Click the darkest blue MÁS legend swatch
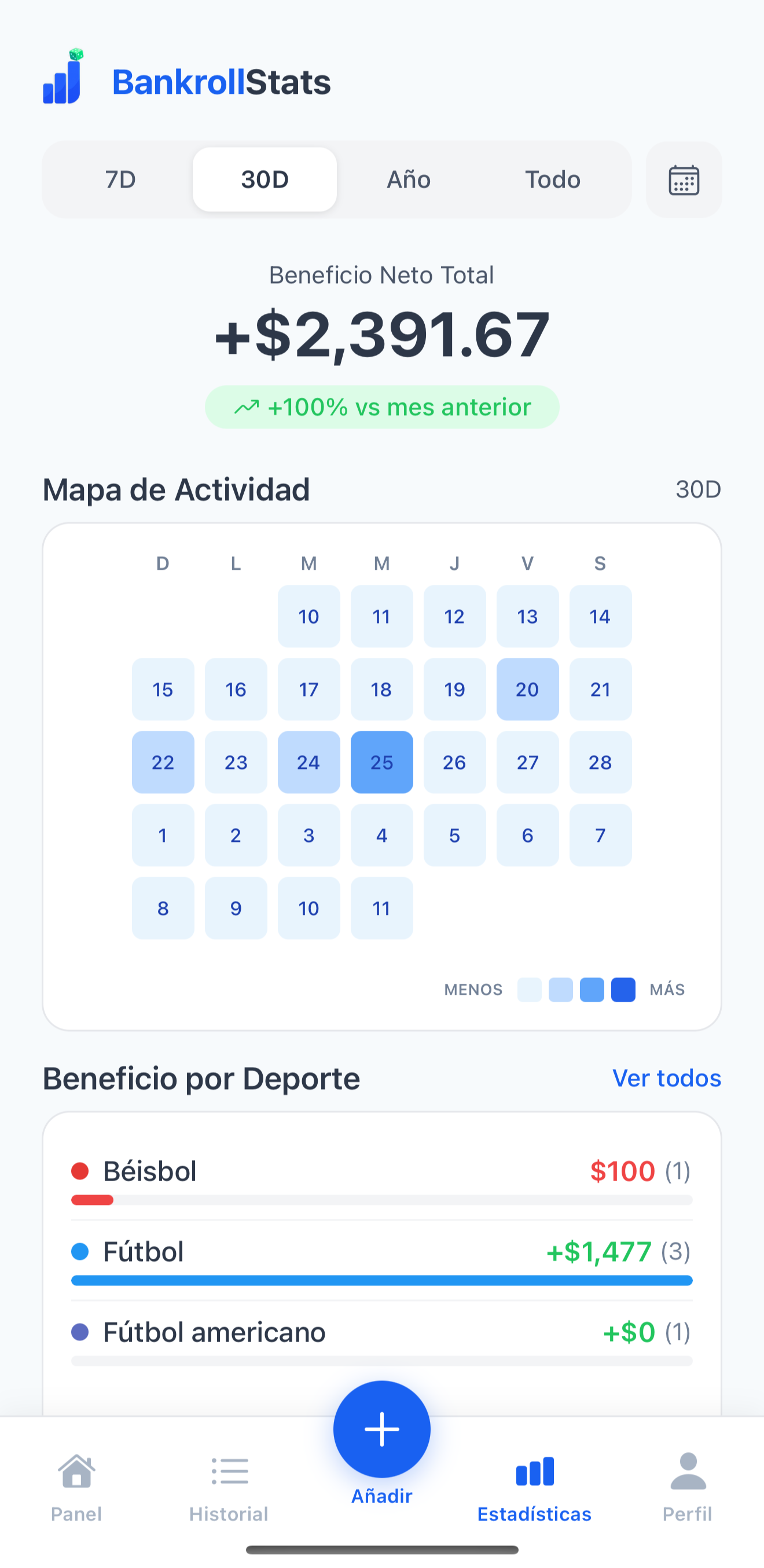This screenshot has width=764, height=1568. click(623, 990)
